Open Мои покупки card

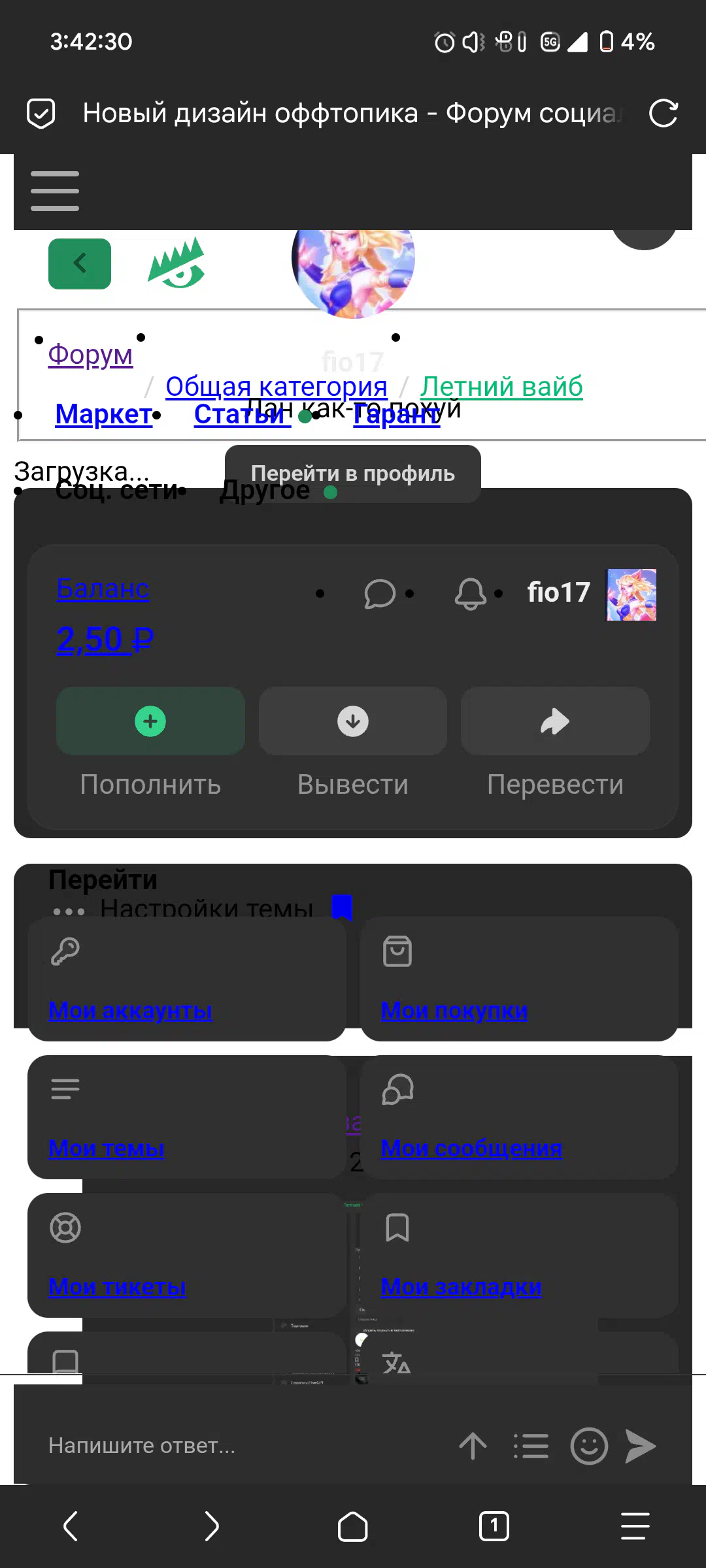(519, 979)
